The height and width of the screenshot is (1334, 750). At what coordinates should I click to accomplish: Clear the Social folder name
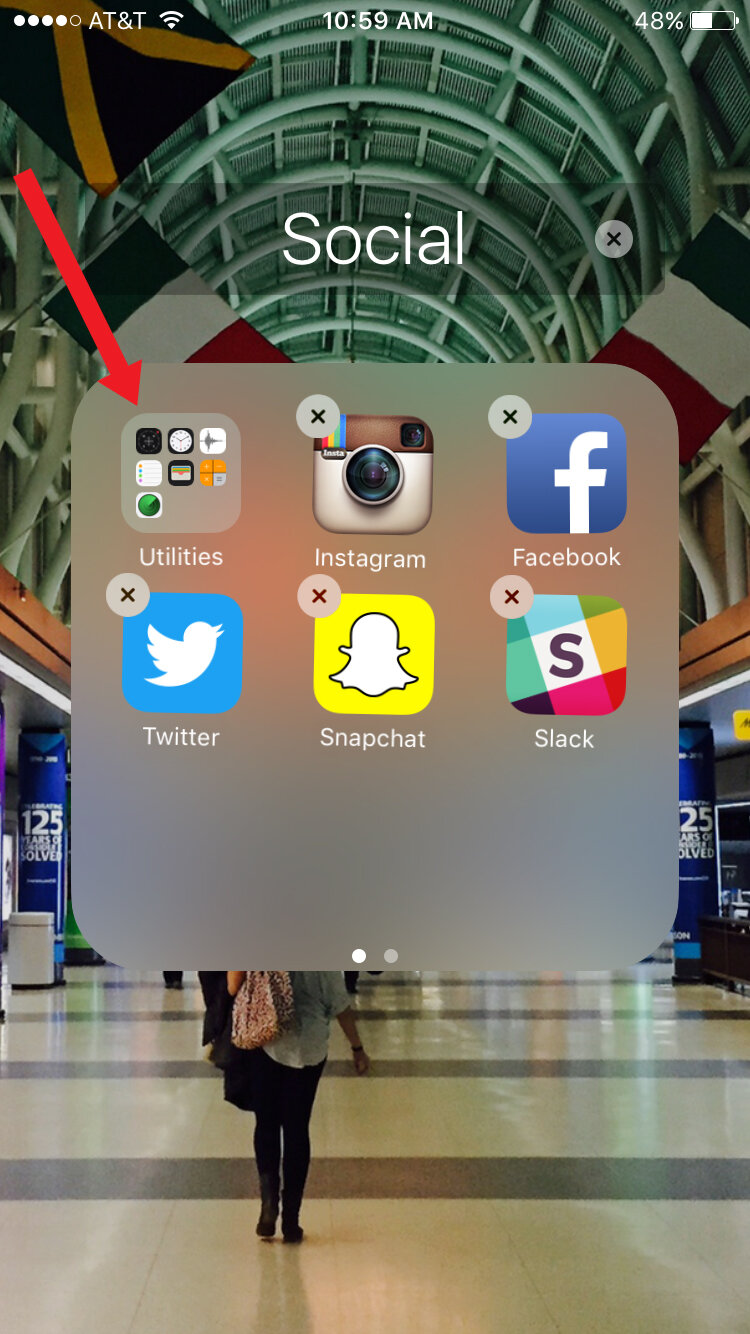614,239
